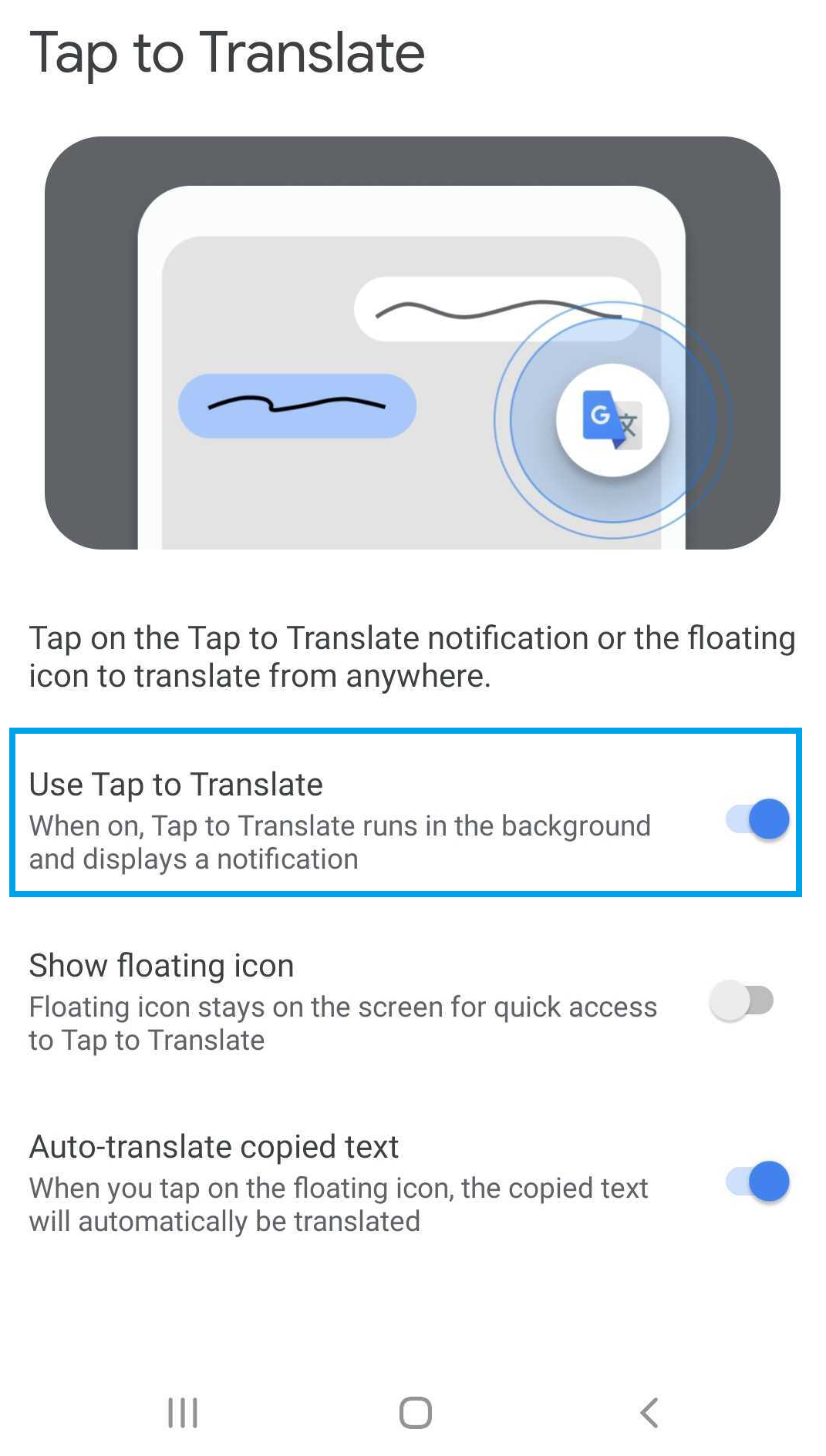The height and width of the screenshot is (1456, 826).
Task: Turn off Auto-translate copied text
Action: 757,1182
